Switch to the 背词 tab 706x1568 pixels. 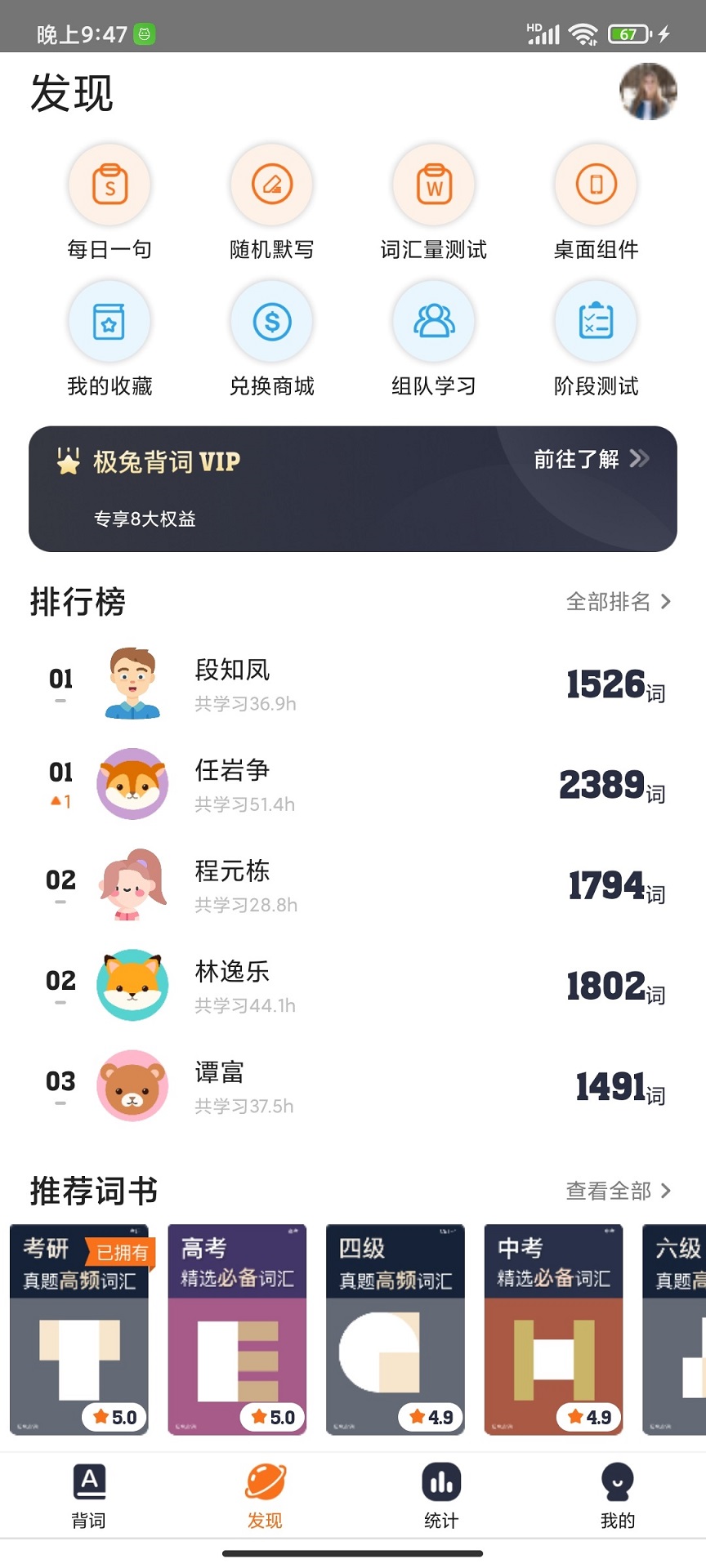pos(88,1496)
